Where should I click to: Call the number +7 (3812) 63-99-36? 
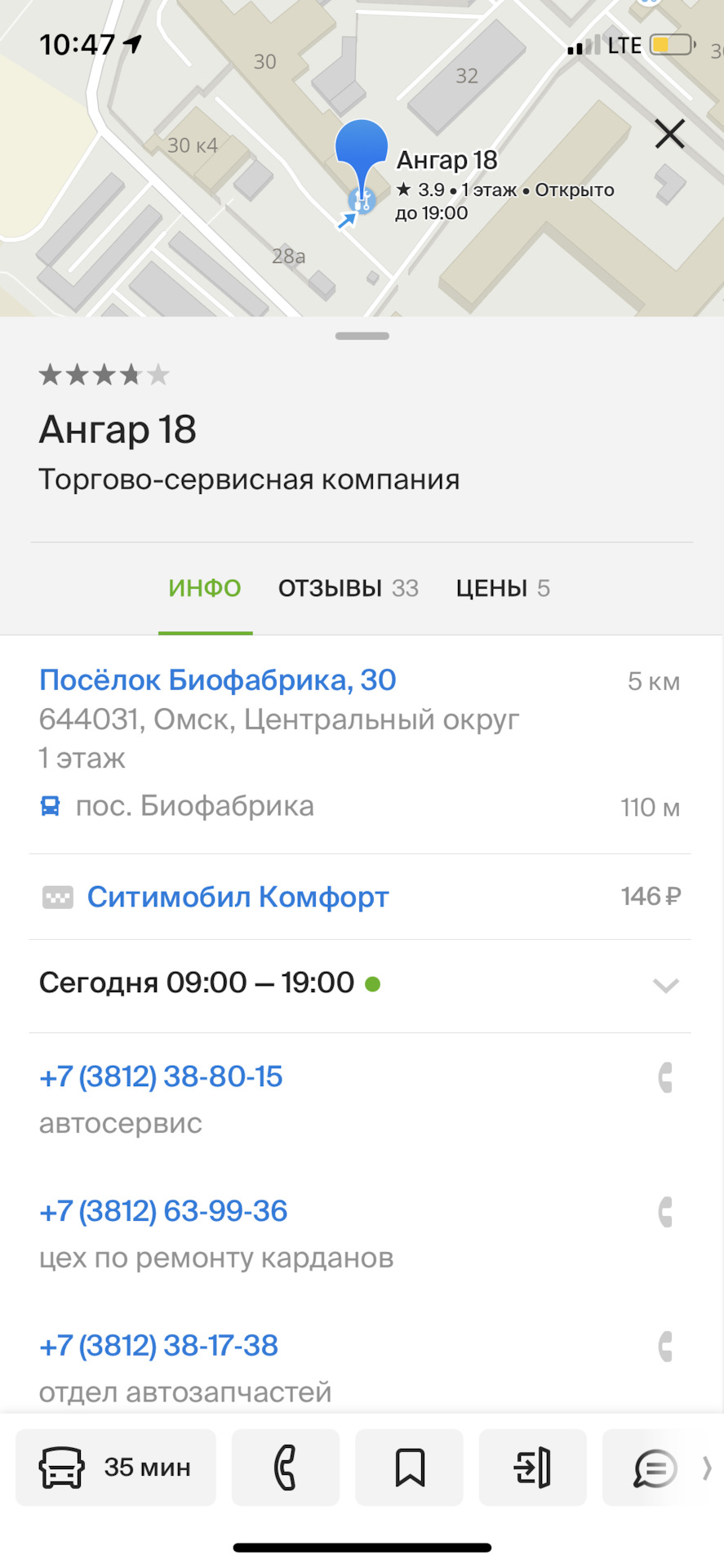(163, 1212)
